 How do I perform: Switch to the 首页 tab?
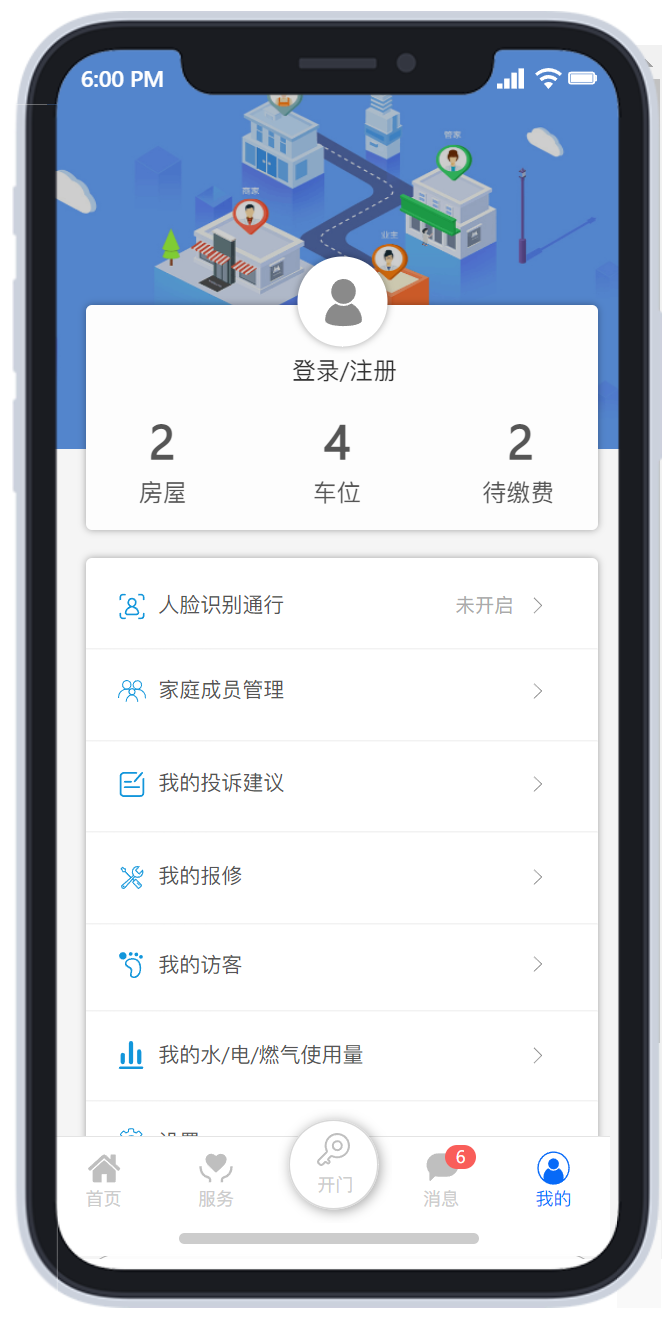coord(103,1180)
